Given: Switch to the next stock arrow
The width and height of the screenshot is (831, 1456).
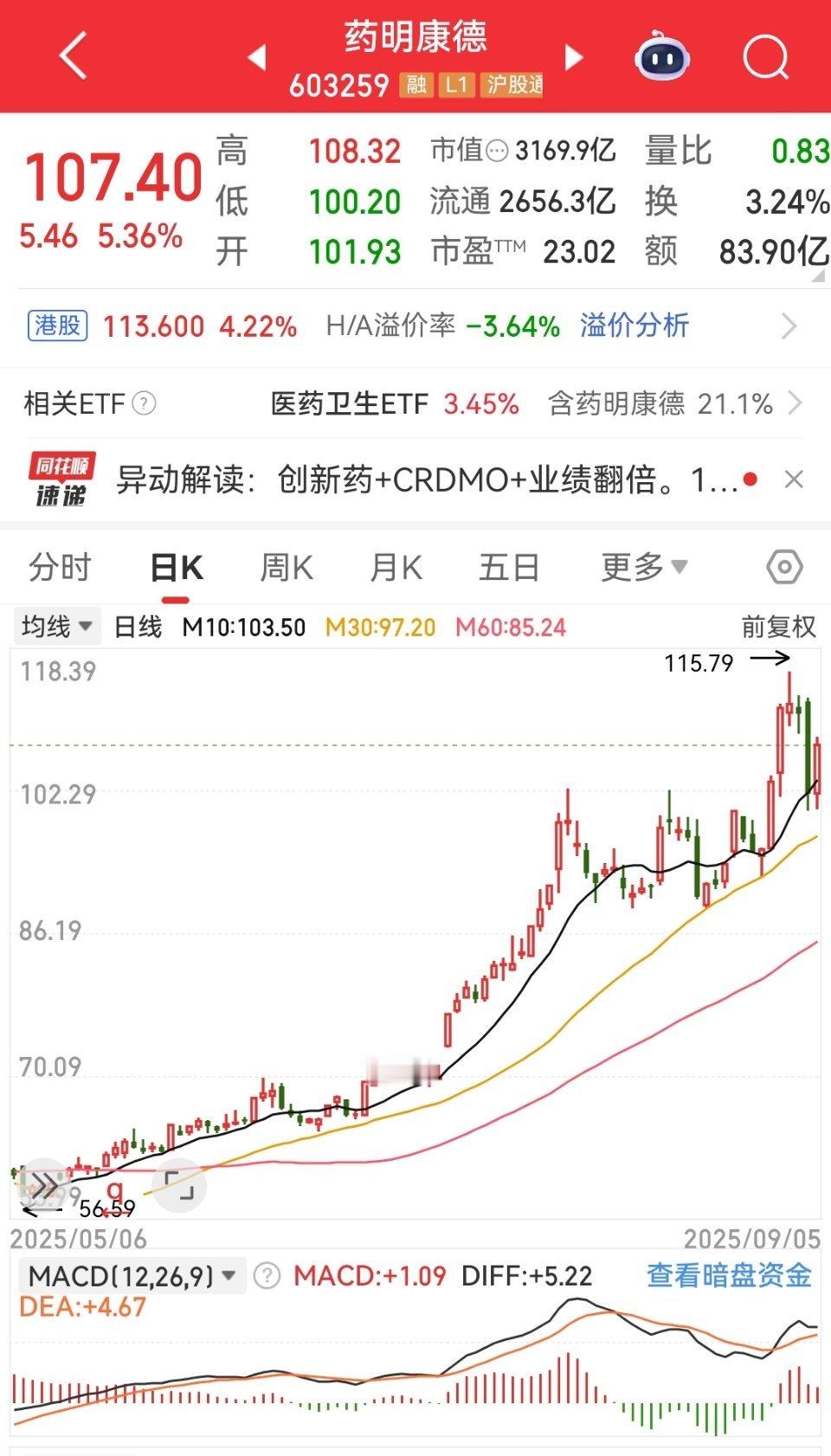Looking at the screenshot, I should point(573,58).
